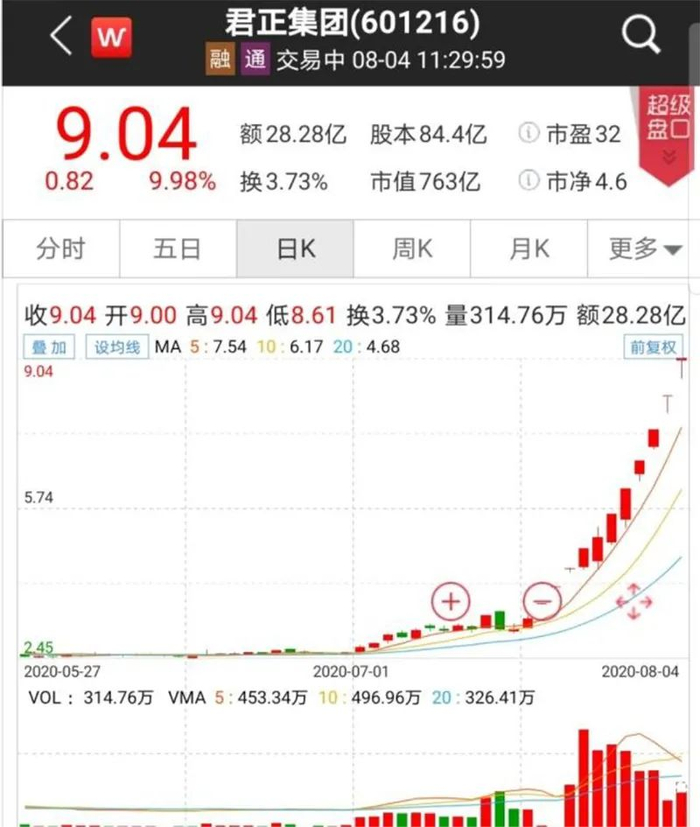This screenshot has height=827, width=700.
Task: Switch to the 月K chart tab
Action: click(x=529, y=249)
